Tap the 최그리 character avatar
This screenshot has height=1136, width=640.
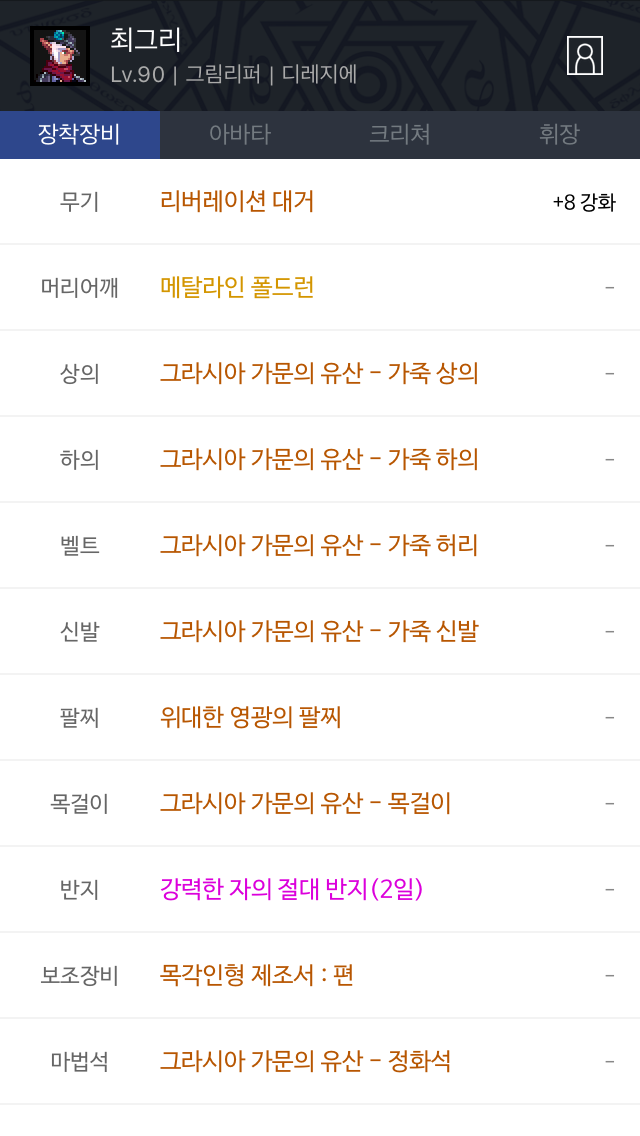[59, 56]
